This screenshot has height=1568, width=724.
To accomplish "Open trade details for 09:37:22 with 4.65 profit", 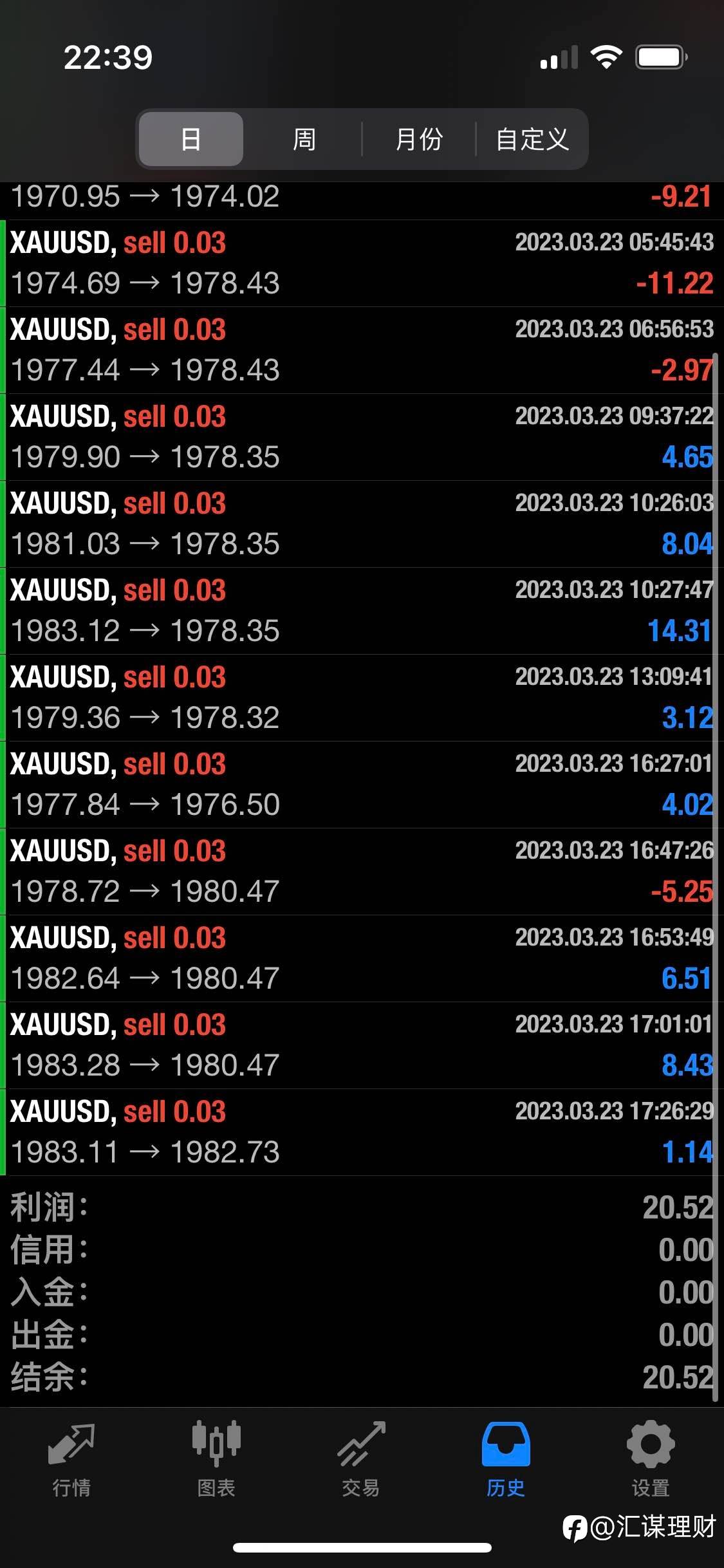I will (362, 437).
